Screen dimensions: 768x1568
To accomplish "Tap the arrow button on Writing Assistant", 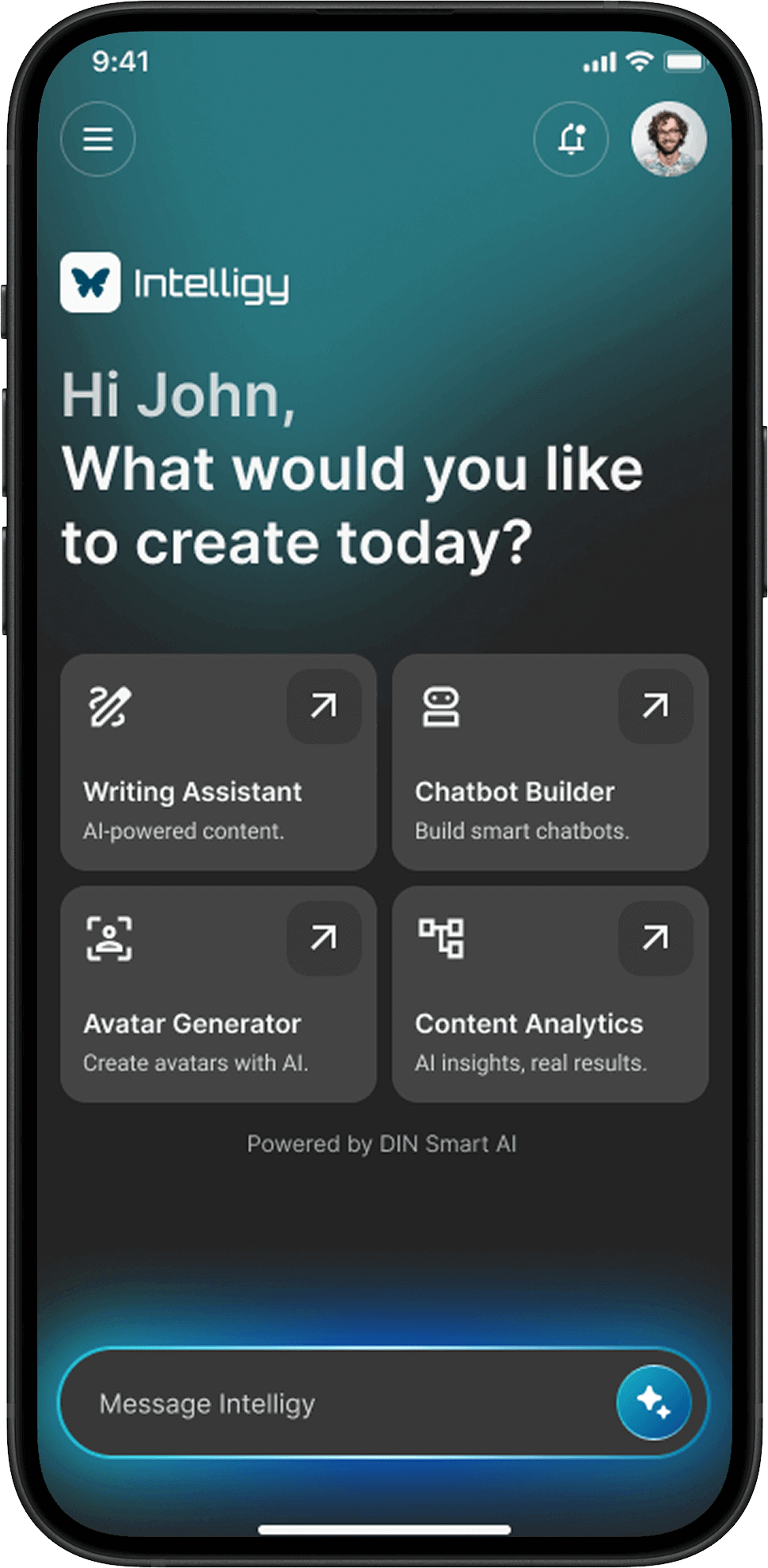I will click(324, 706).
